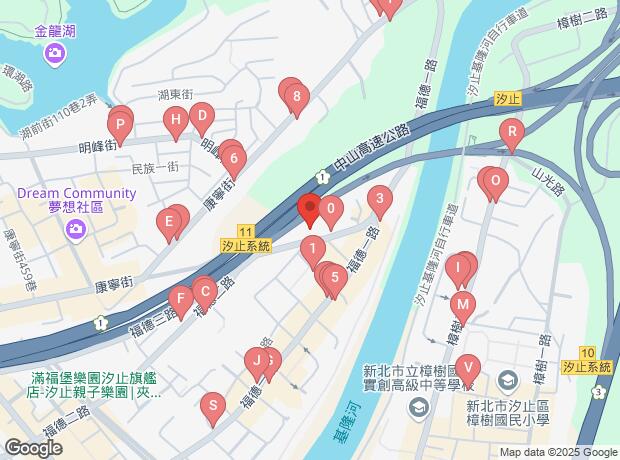Open the marker labeled E
This screenshot has height=460, width=620.
click(169, 222)
